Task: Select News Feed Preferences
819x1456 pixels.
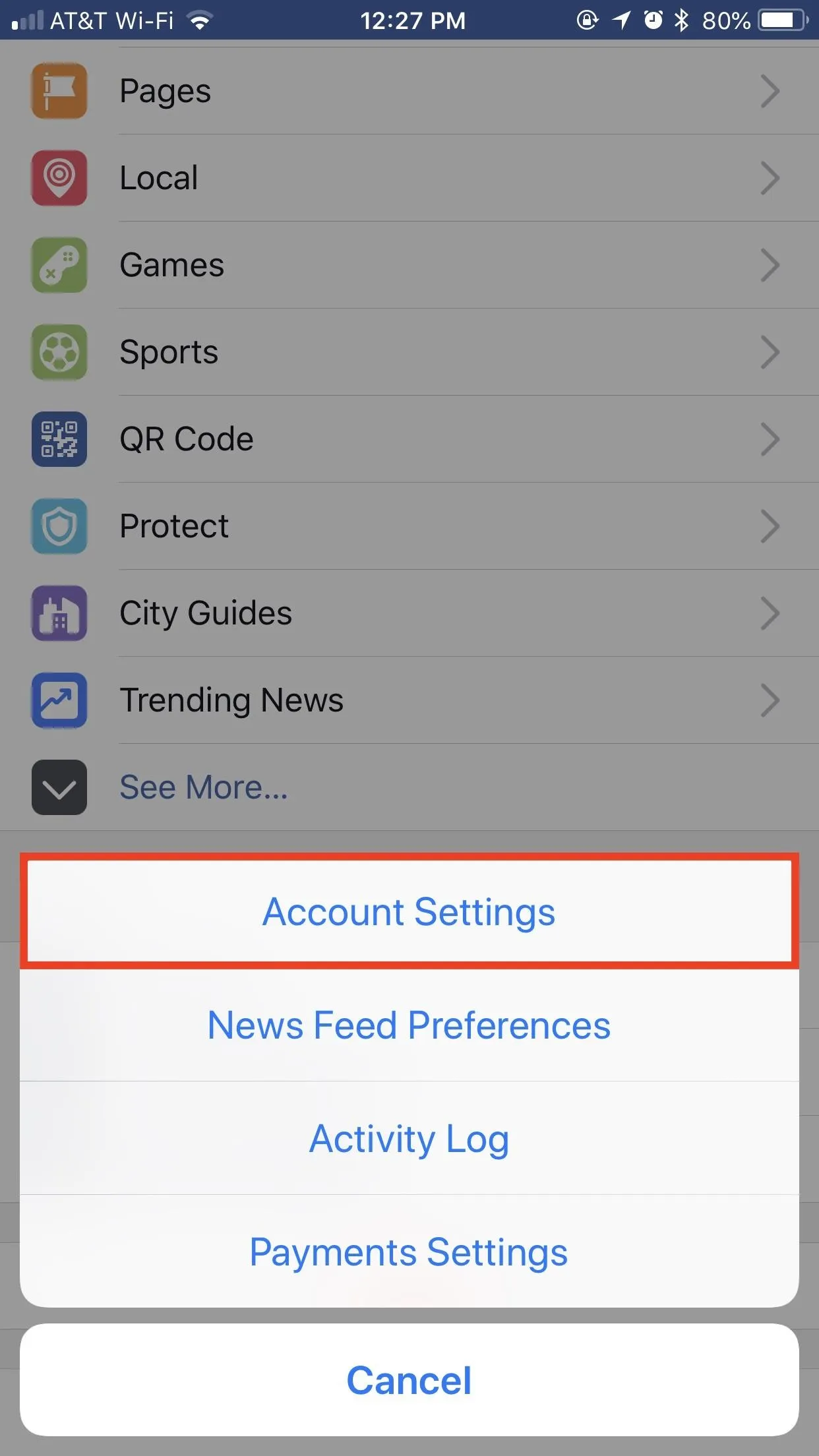Action: coord(409,1025)
